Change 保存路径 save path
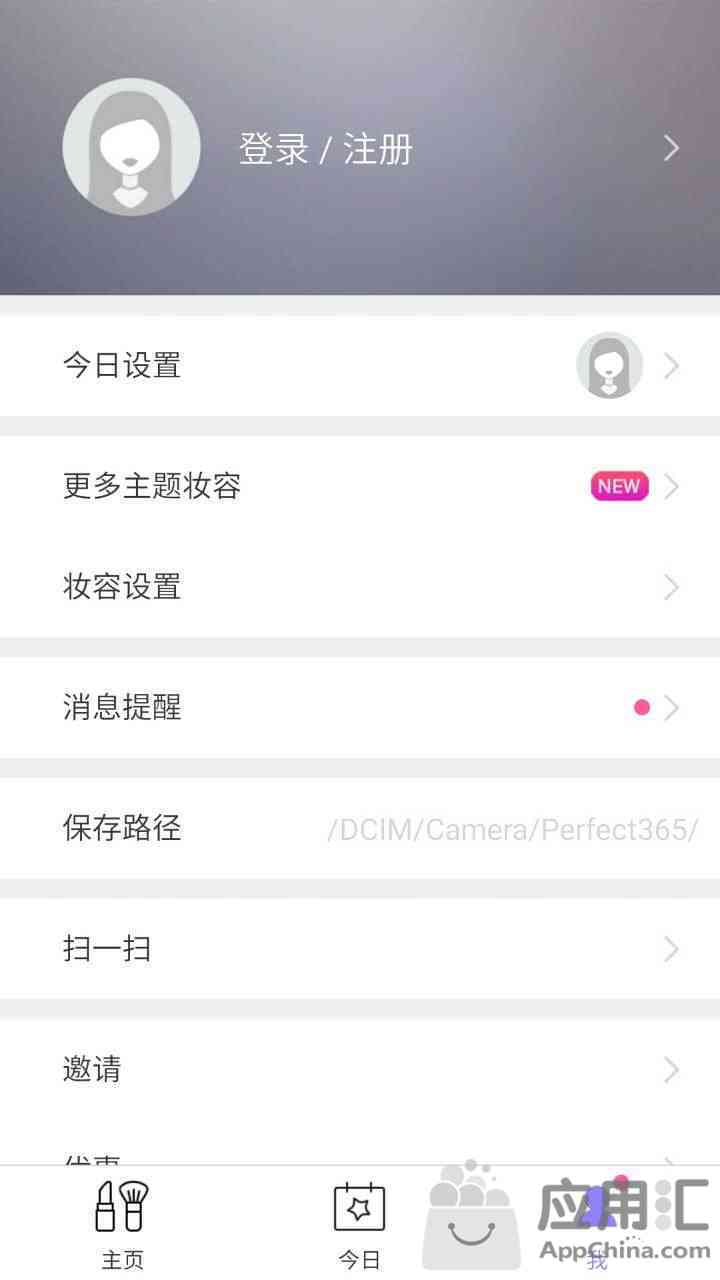Viewport: 720px width, 1280px height. click(360, 829)
